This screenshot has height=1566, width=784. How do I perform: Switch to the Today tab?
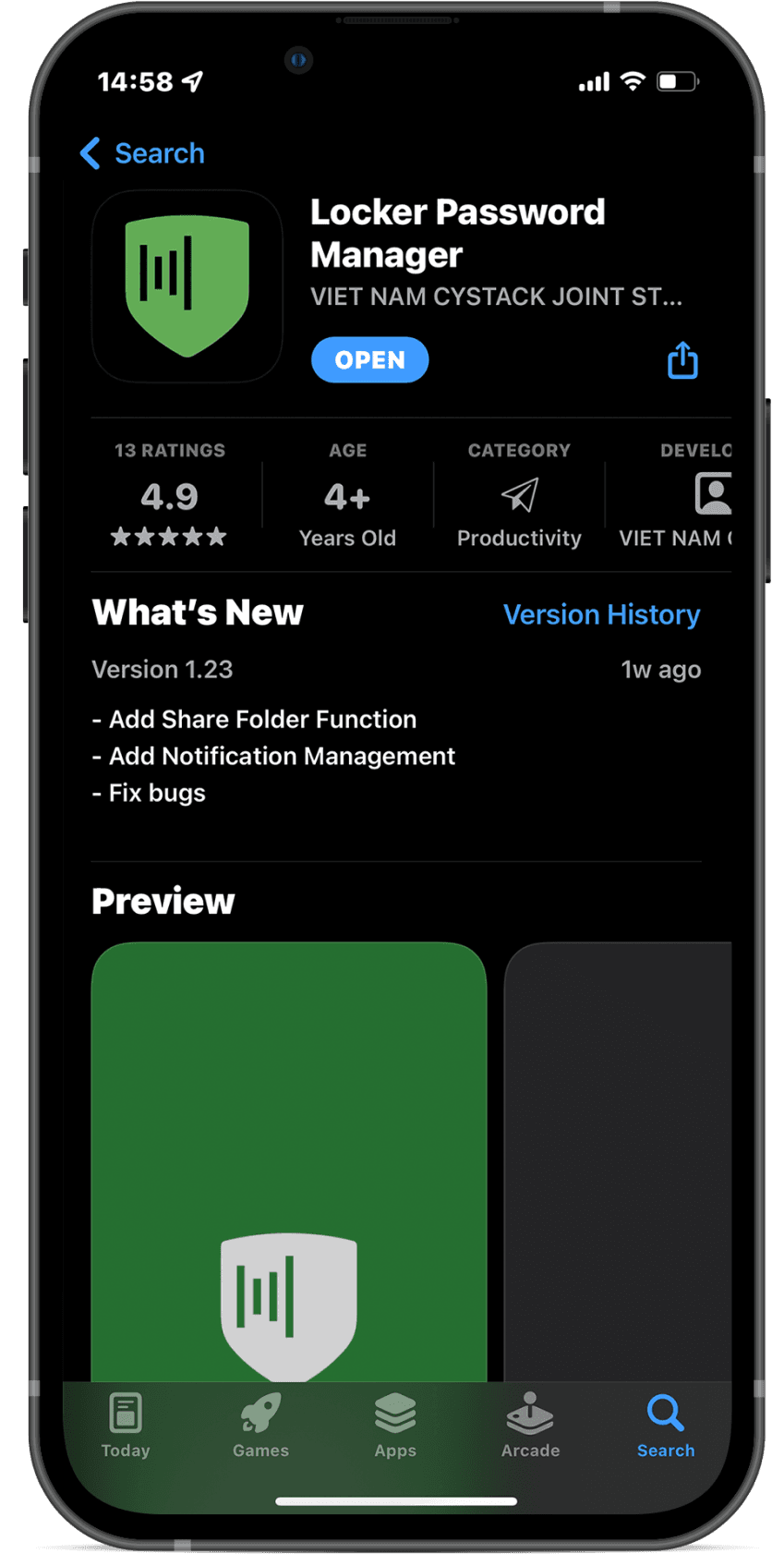click(x=126, y=1425)
